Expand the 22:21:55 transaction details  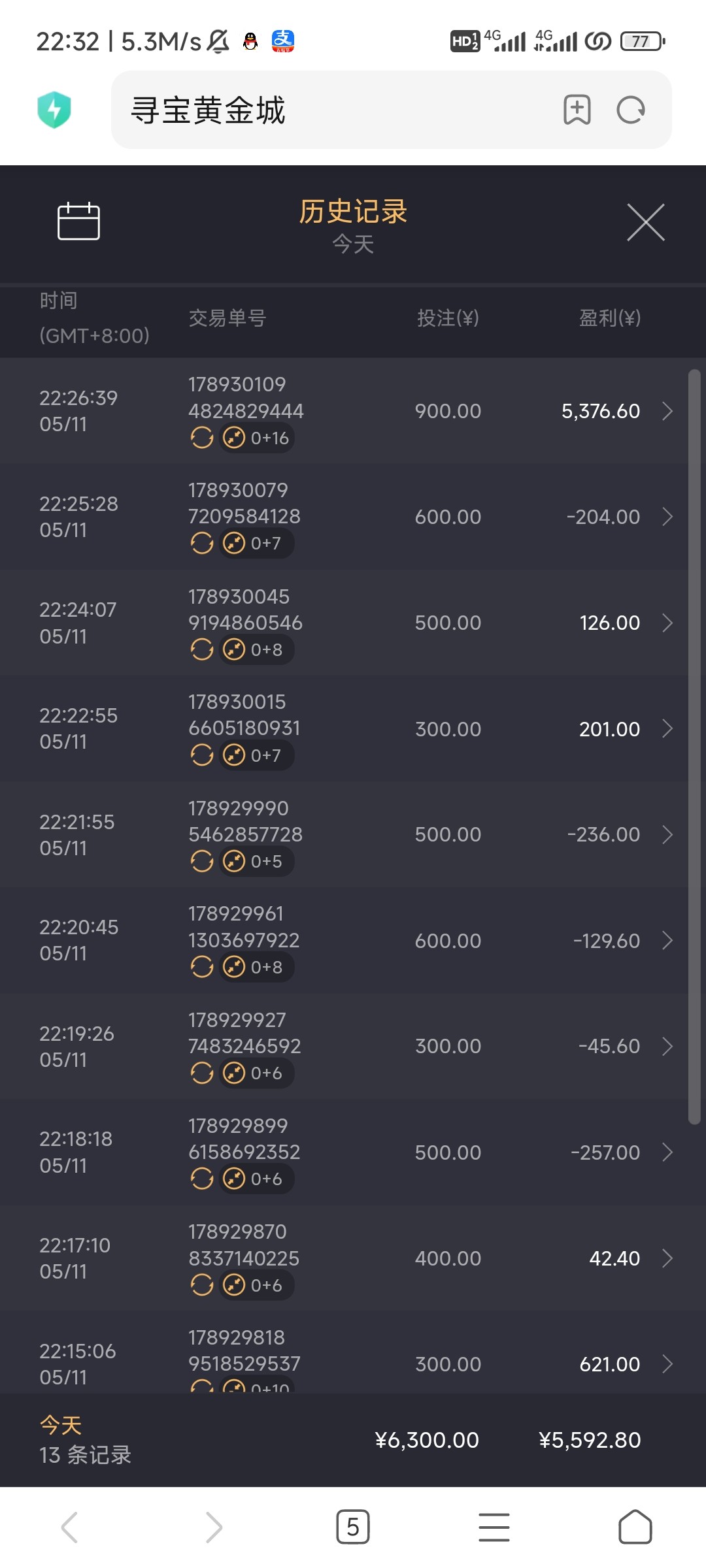667,834
